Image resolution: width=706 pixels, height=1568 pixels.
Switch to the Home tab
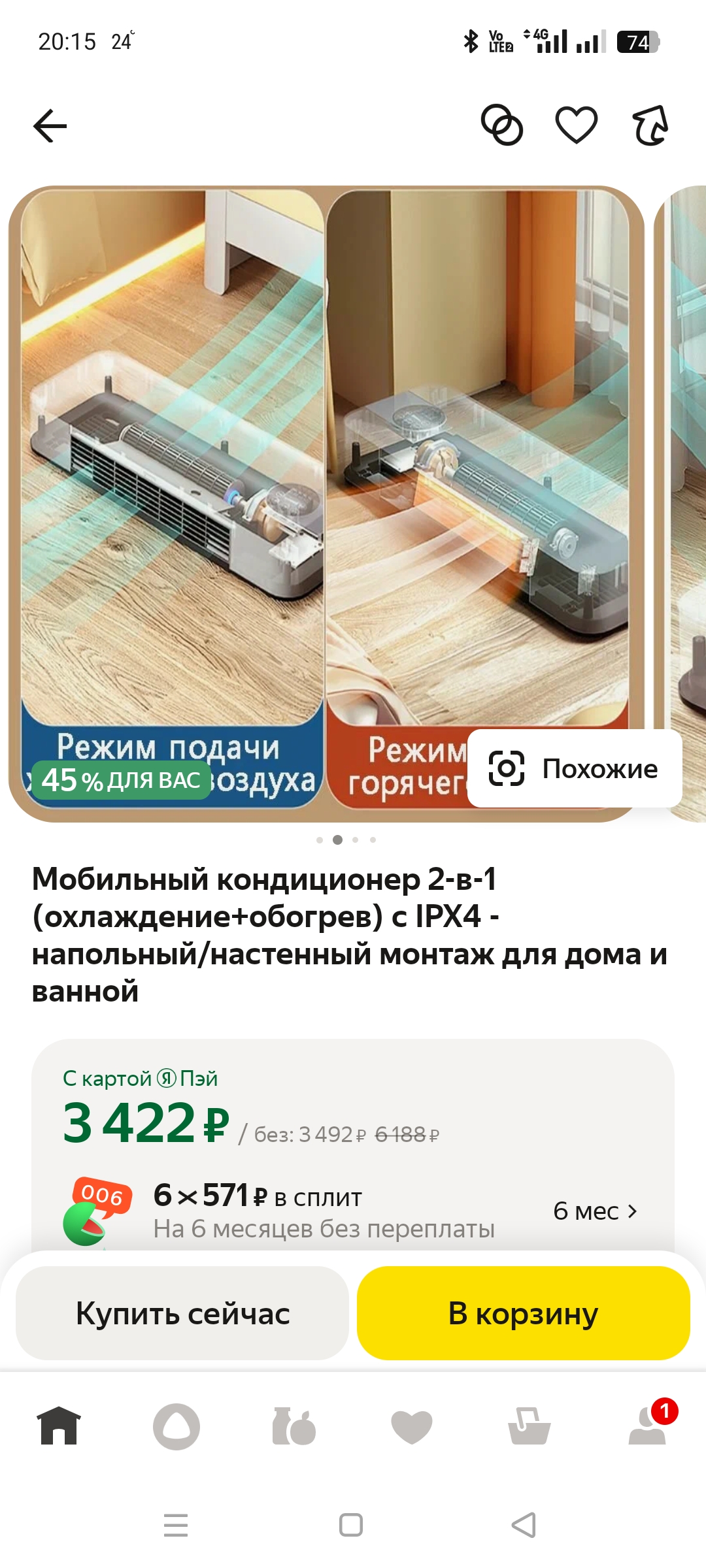pyautogui.click(x=59, y=1426)
